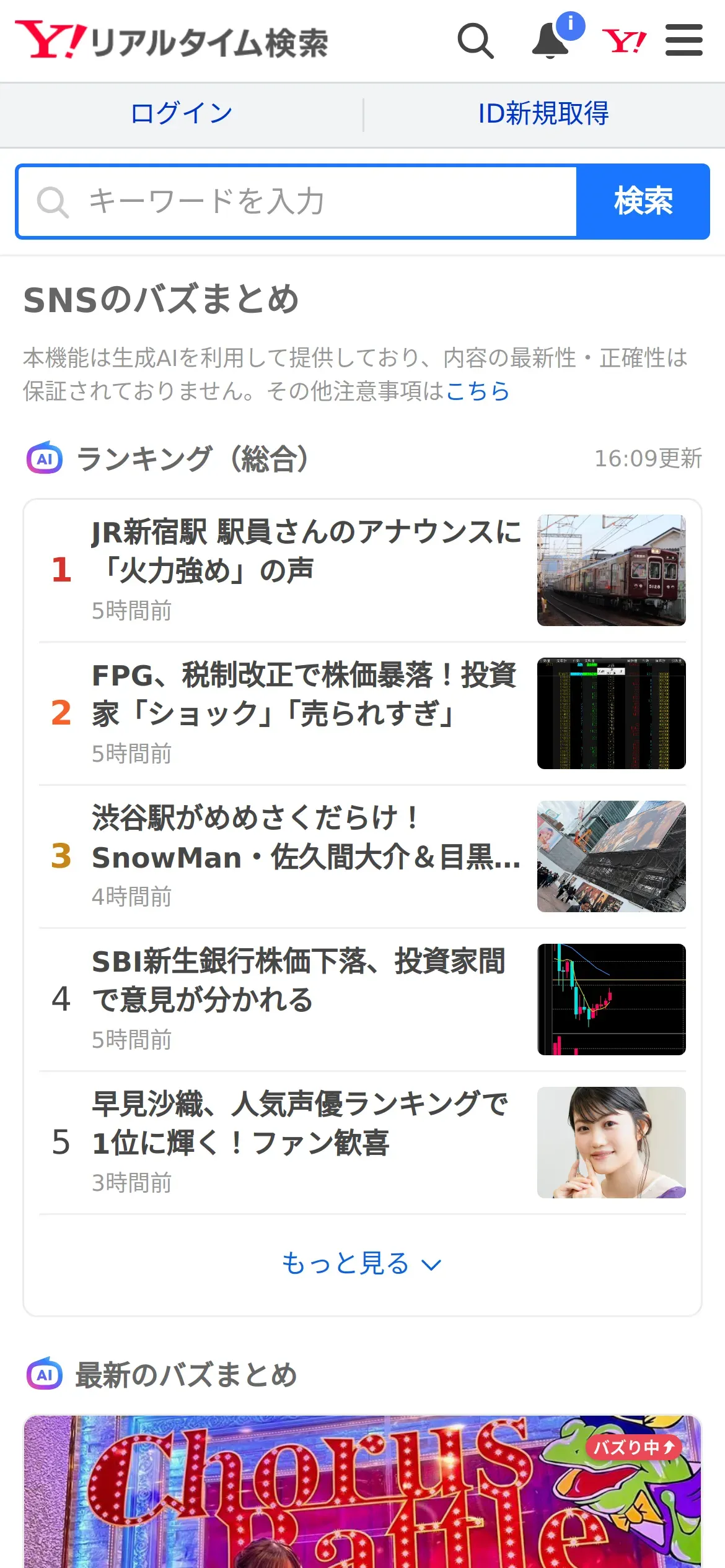Select ID新規取得 to create an account
This screenshot has width=725, height=1568.
pos(543,114)
